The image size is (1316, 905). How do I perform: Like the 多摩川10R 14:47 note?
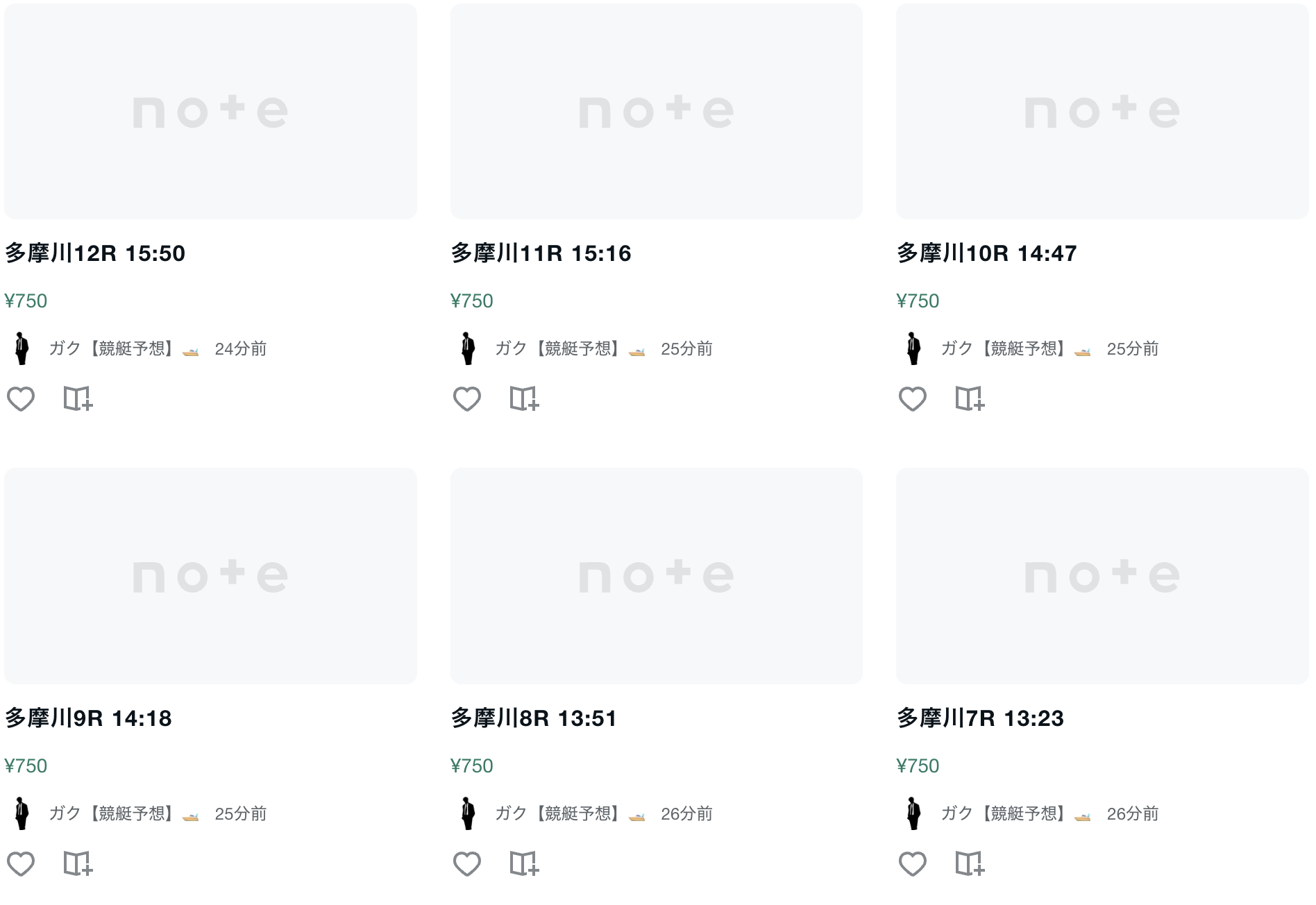[913, 399]
